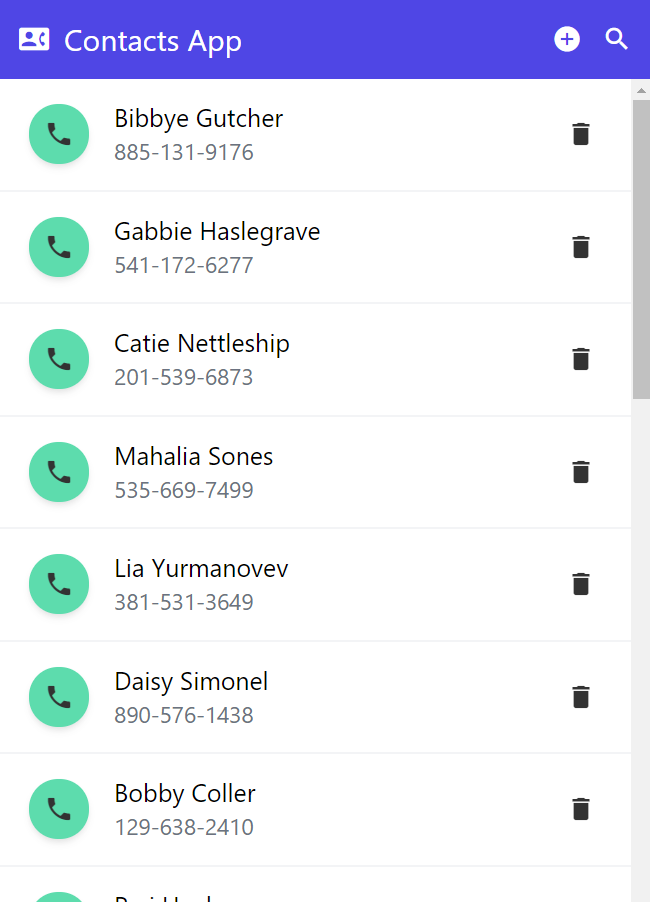The image size is (650, 902).
Task: Call Bibbye Gutcher
Action: point(59,134)
